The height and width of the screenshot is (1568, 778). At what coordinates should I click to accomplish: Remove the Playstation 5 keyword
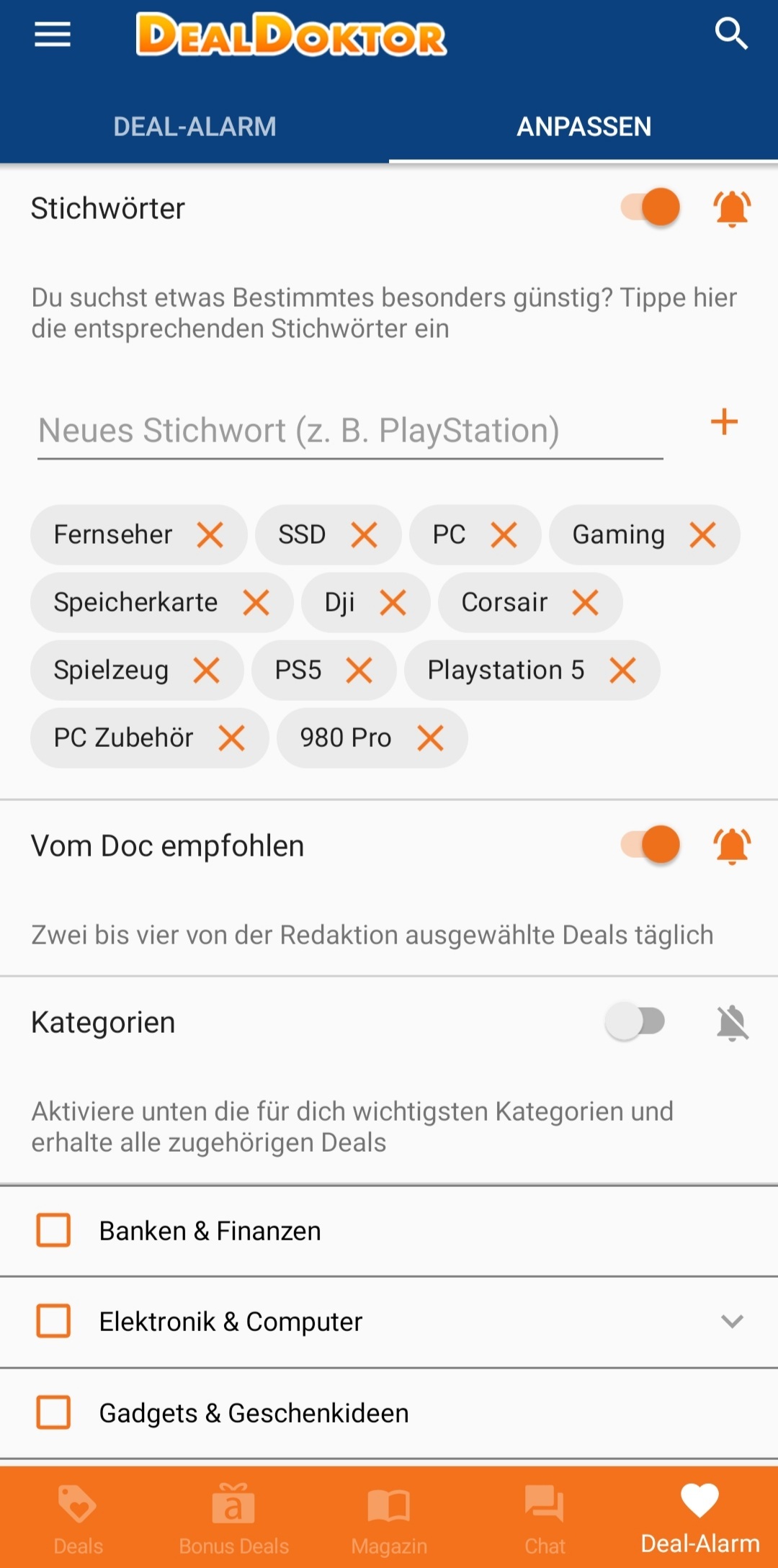pos(622,671)
